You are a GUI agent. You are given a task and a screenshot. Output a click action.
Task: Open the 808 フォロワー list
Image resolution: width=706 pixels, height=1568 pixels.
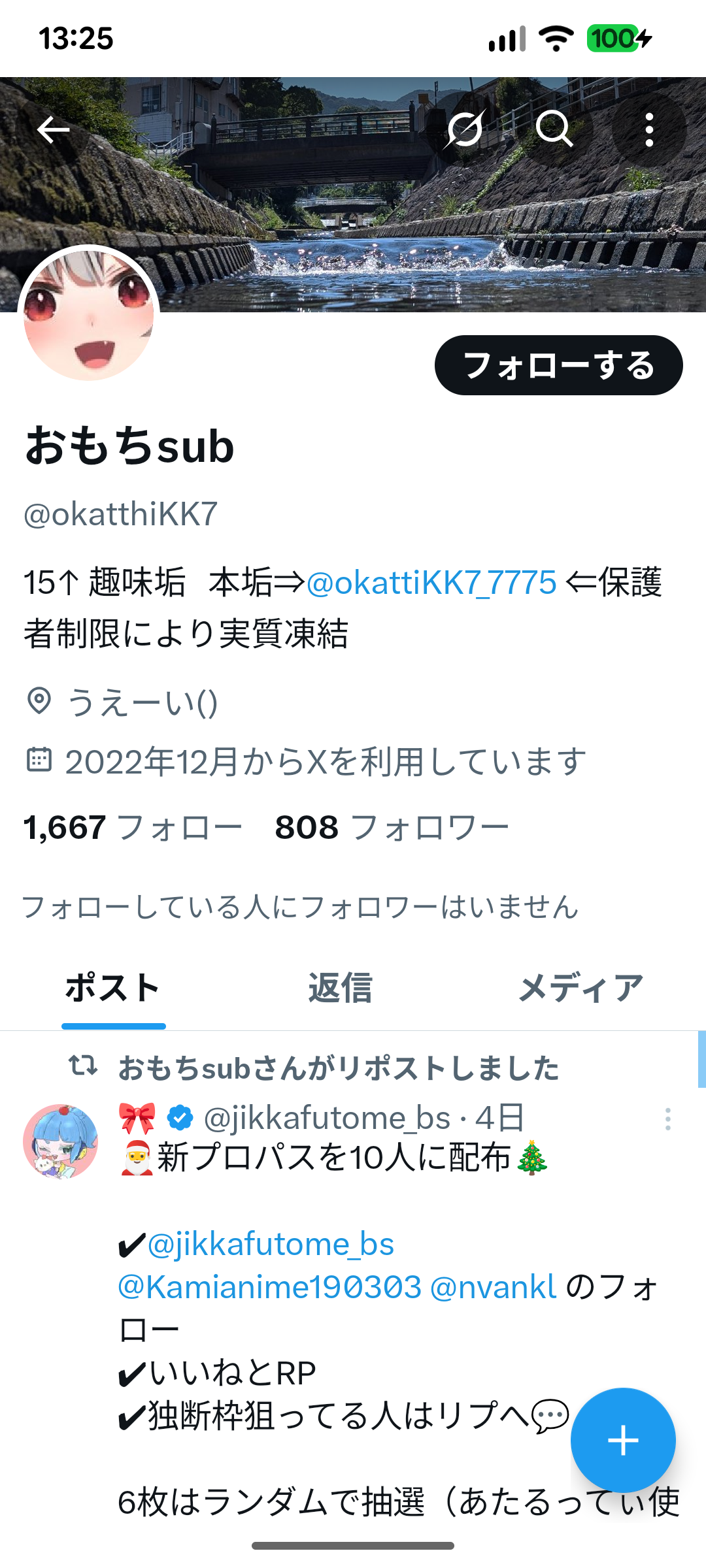click(x=392, y=828)
